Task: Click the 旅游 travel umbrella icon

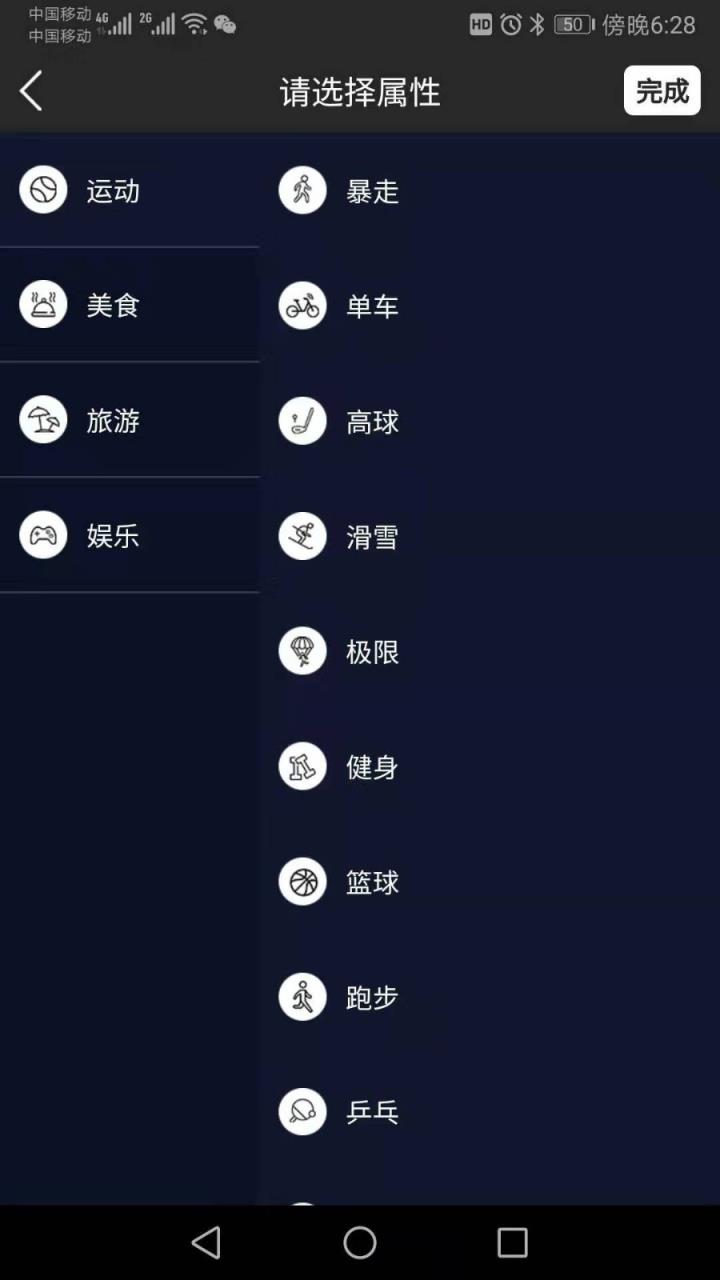Action: pyautogui.click(x=43, y=420)
